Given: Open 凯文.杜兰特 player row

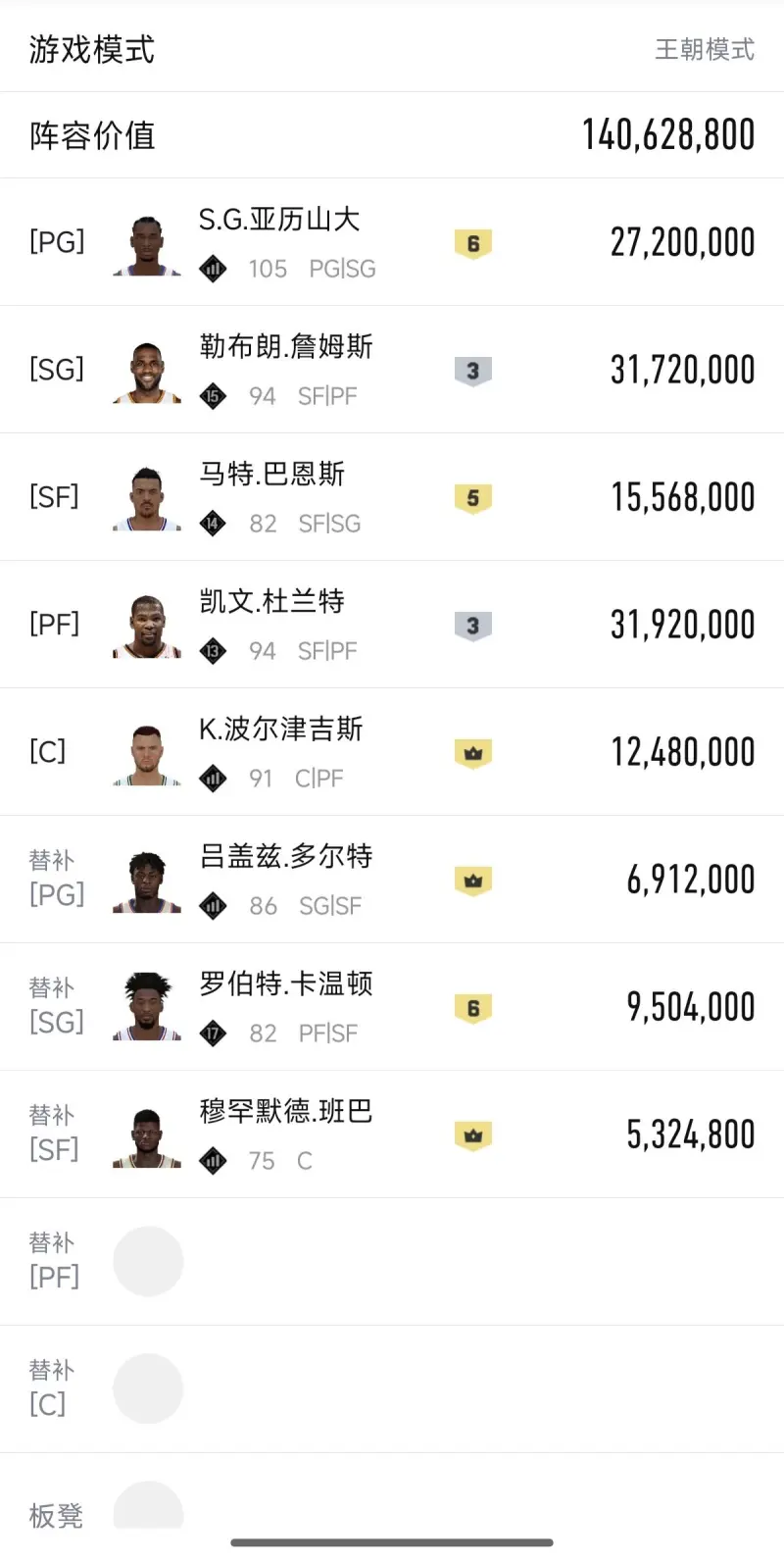Looking at the screenshot, I should 392,625.
